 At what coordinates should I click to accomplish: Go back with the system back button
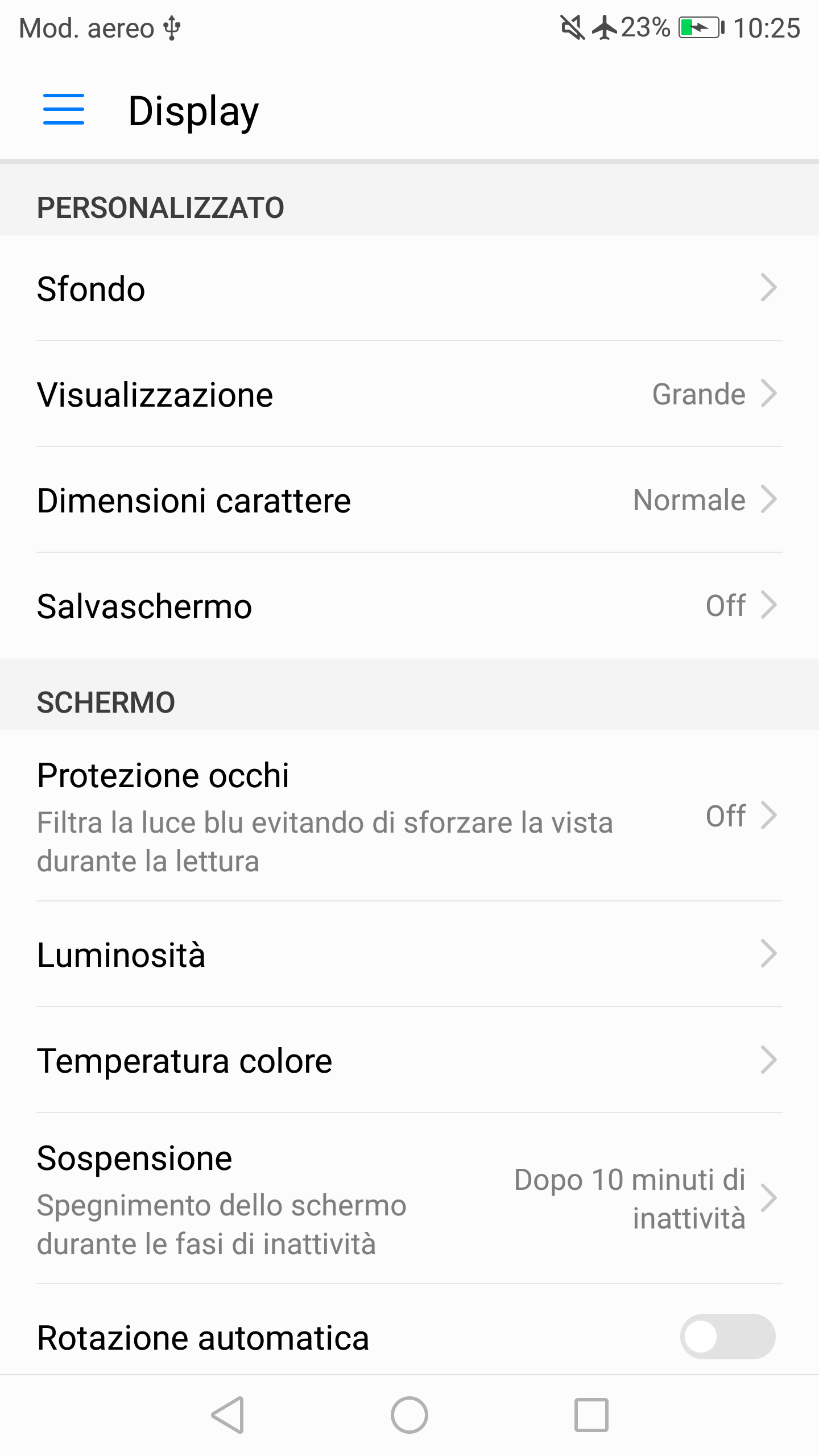click(229, 1415)
